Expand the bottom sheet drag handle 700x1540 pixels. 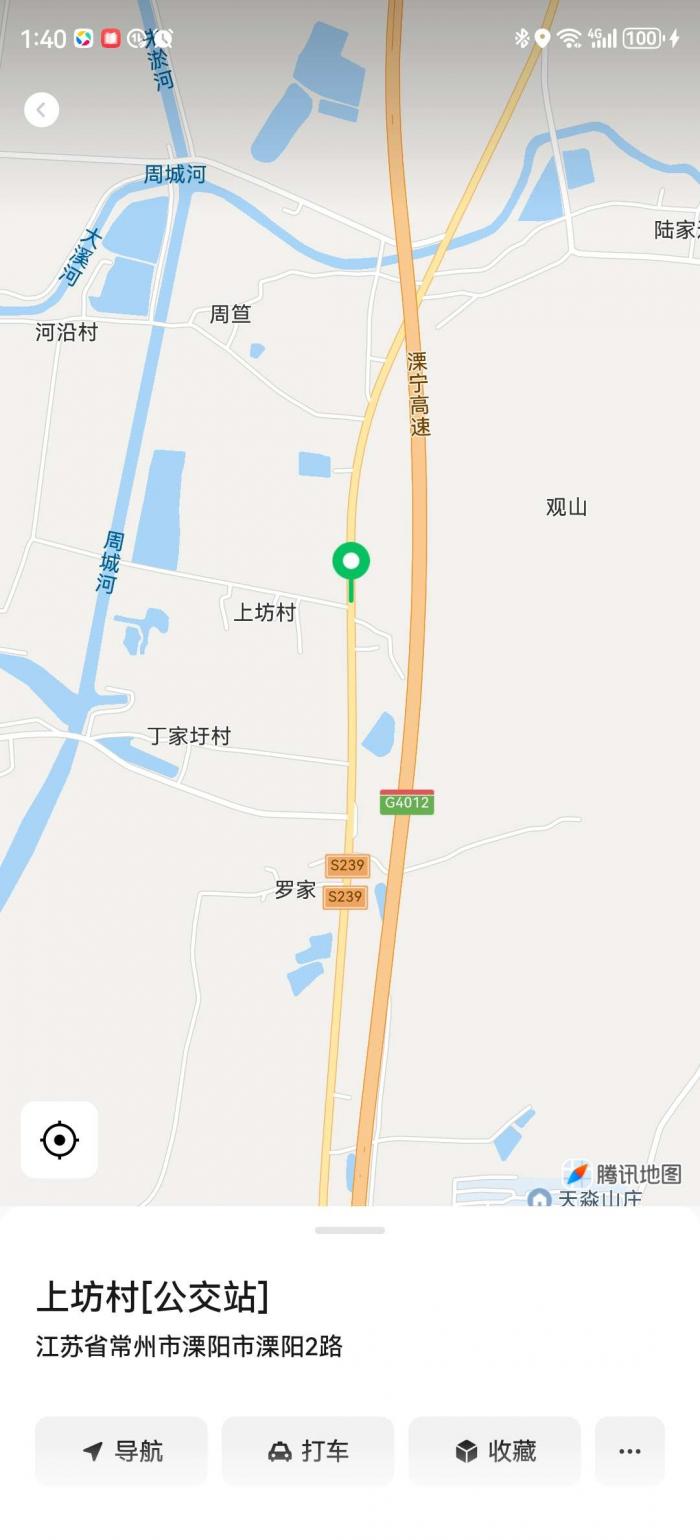350,1230
